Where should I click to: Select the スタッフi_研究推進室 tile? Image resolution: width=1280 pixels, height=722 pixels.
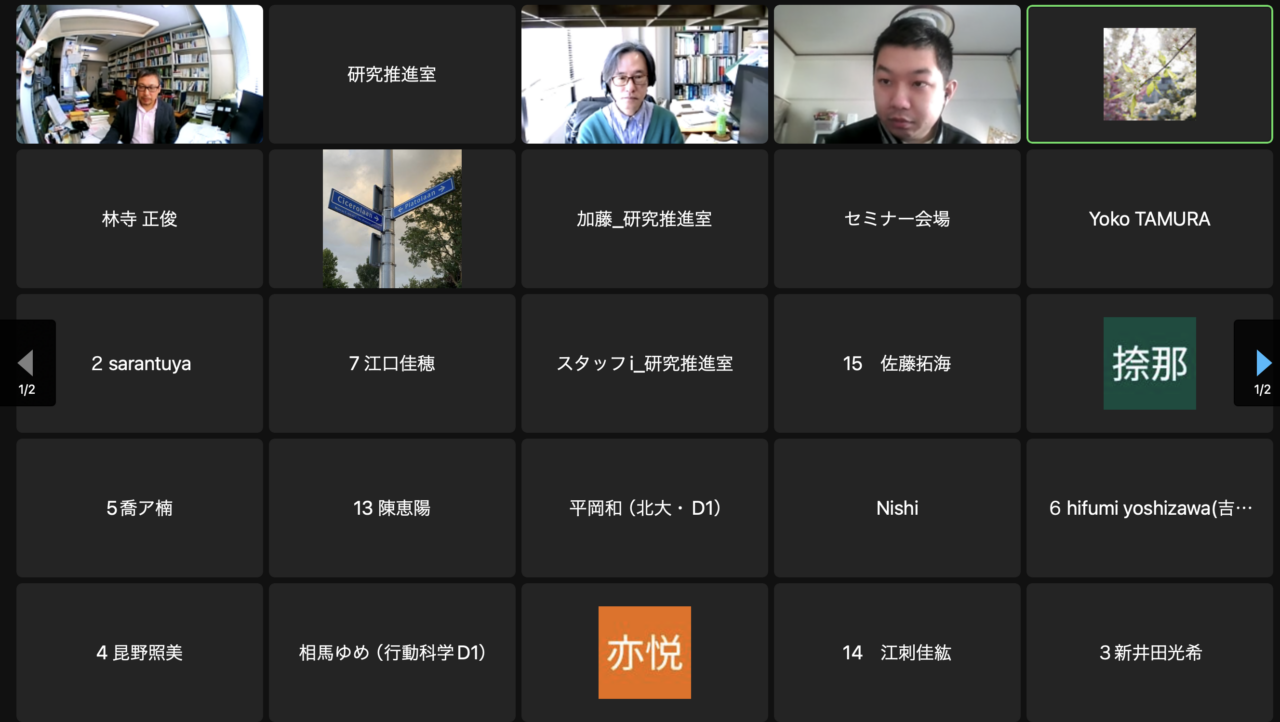pyautogui.click(x=645, y=364)
